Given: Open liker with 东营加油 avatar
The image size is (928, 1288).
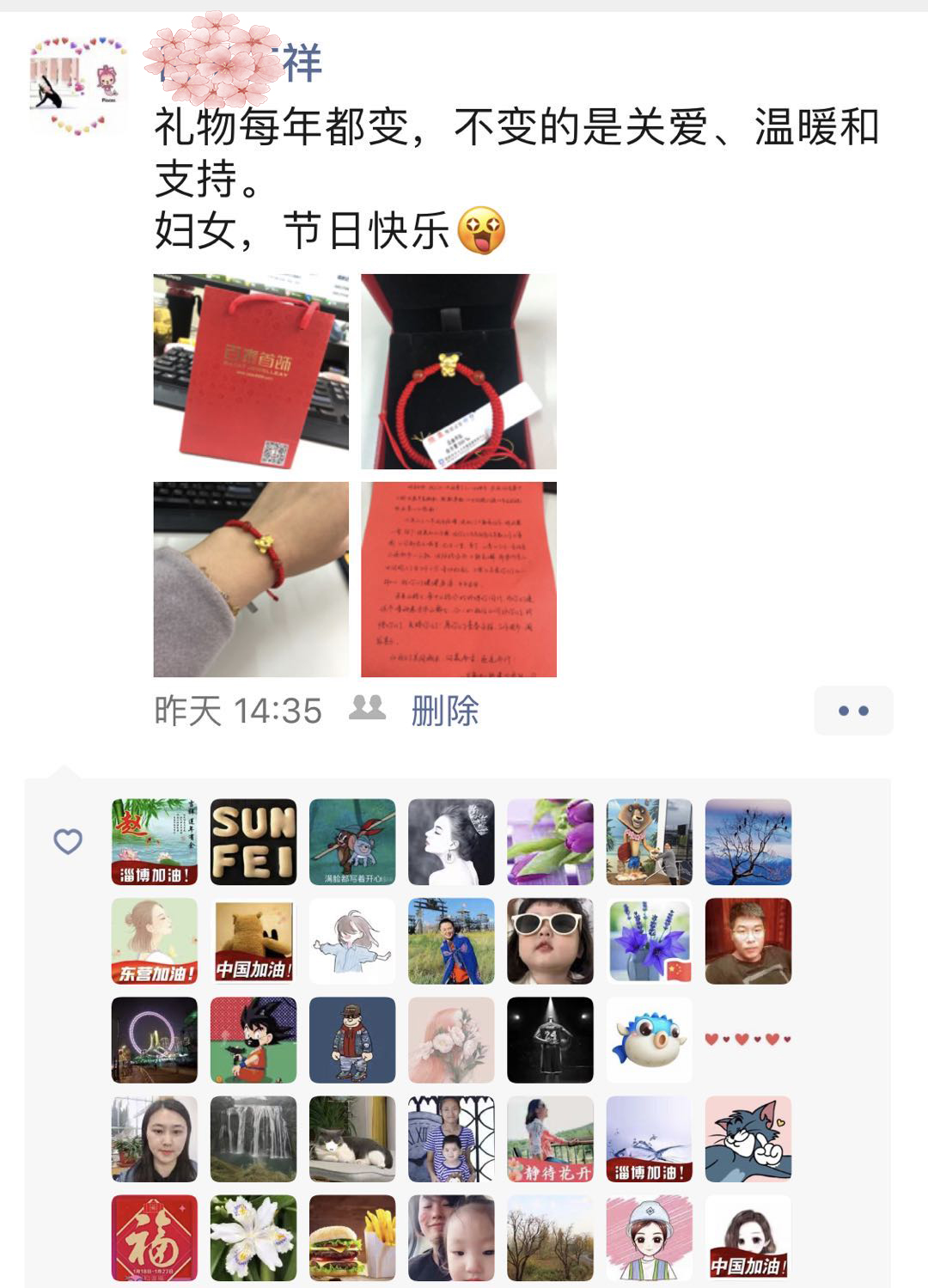Looking at the screenshot, I should [155, 941].
